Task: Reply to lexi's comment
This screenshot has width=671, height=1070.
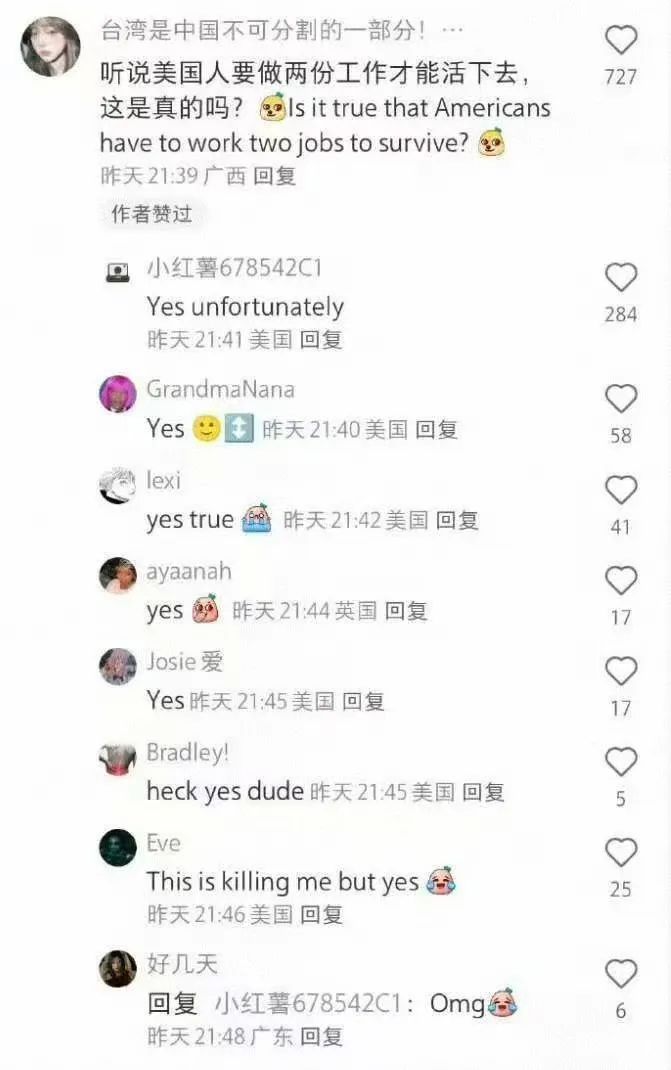Action: point(457,520)
